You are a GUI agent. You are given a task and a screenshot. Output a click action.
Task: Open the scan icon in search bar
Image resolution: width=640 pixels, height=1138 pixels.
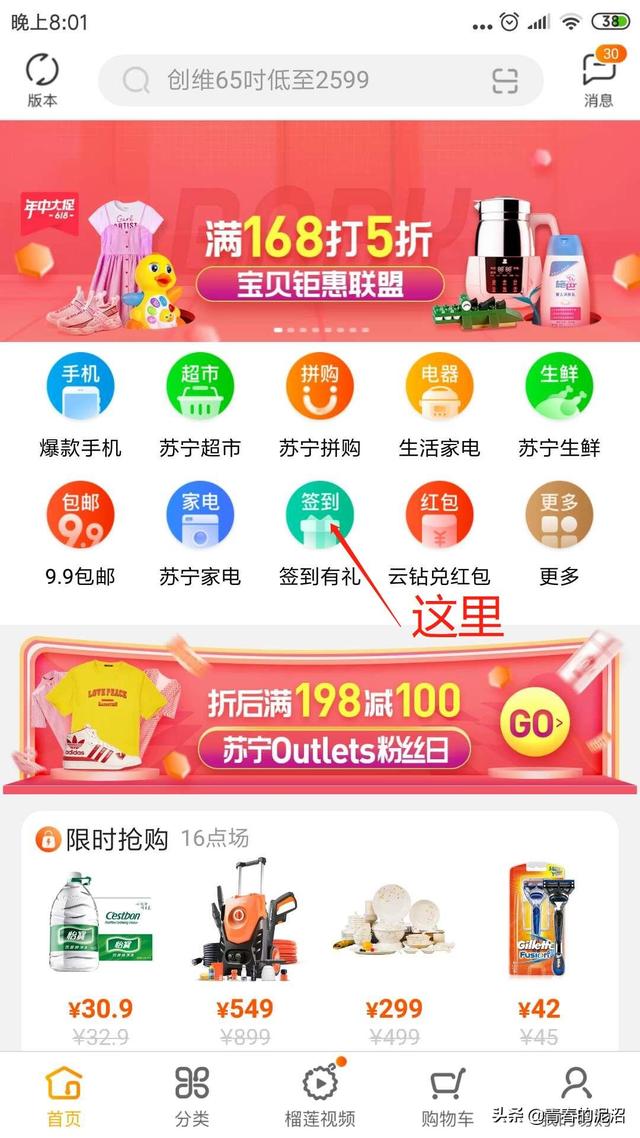tap(504, 80)
